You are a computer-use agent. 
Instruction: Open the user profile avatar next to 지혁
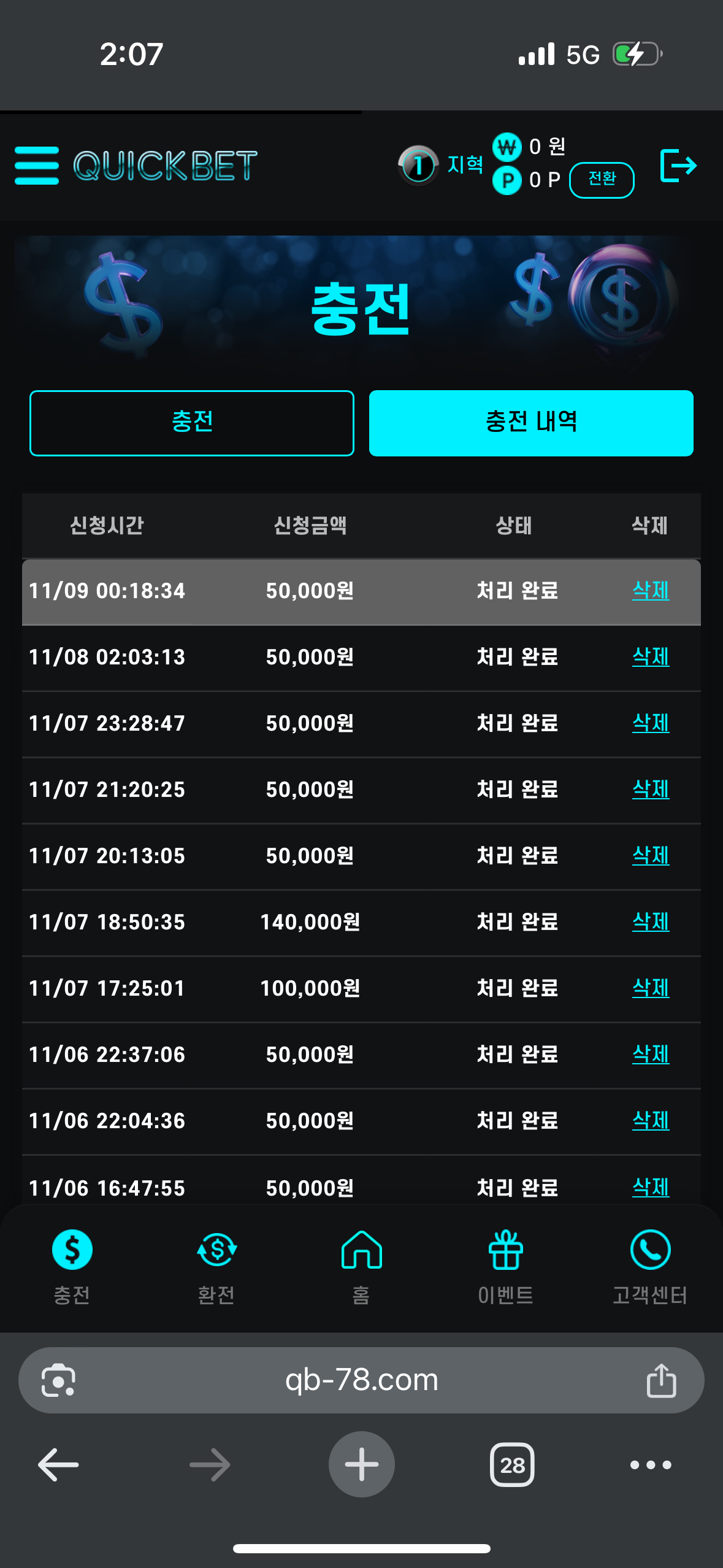click(418, 165)
